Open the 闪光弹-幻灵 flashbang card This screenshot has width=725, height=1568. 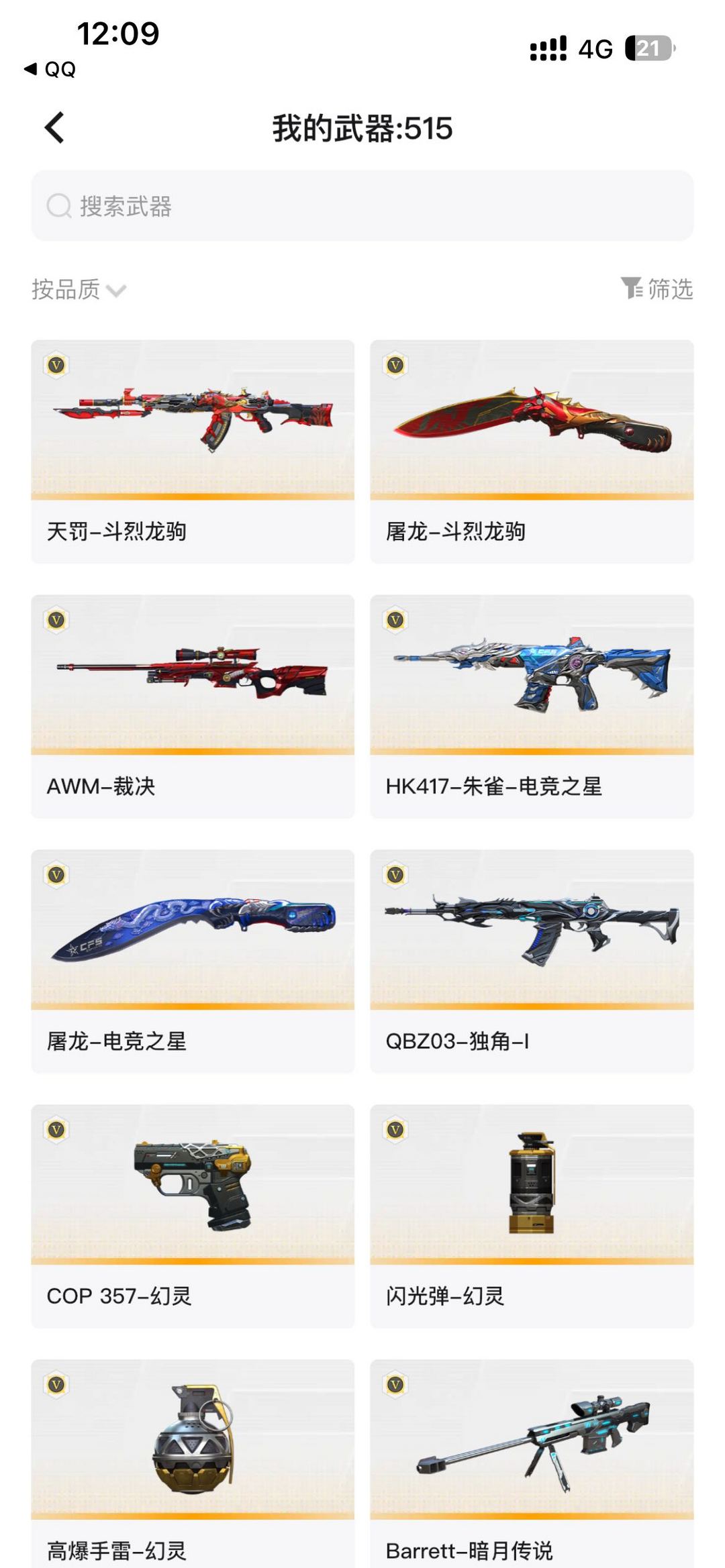tap(532, 1216)
